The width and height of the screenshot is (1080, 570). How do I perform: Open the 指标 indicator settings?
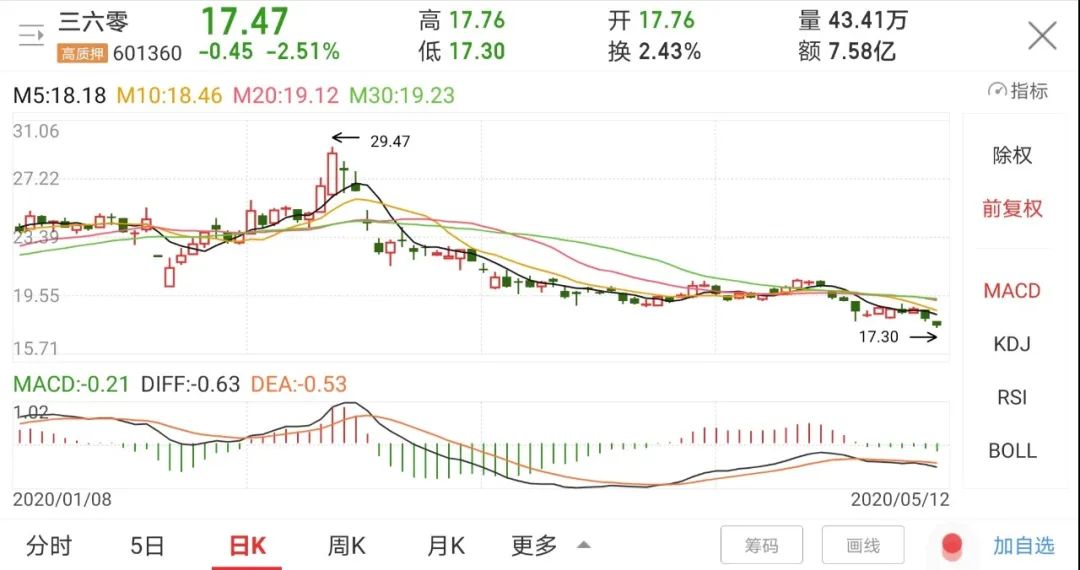tap(1018, 91)
